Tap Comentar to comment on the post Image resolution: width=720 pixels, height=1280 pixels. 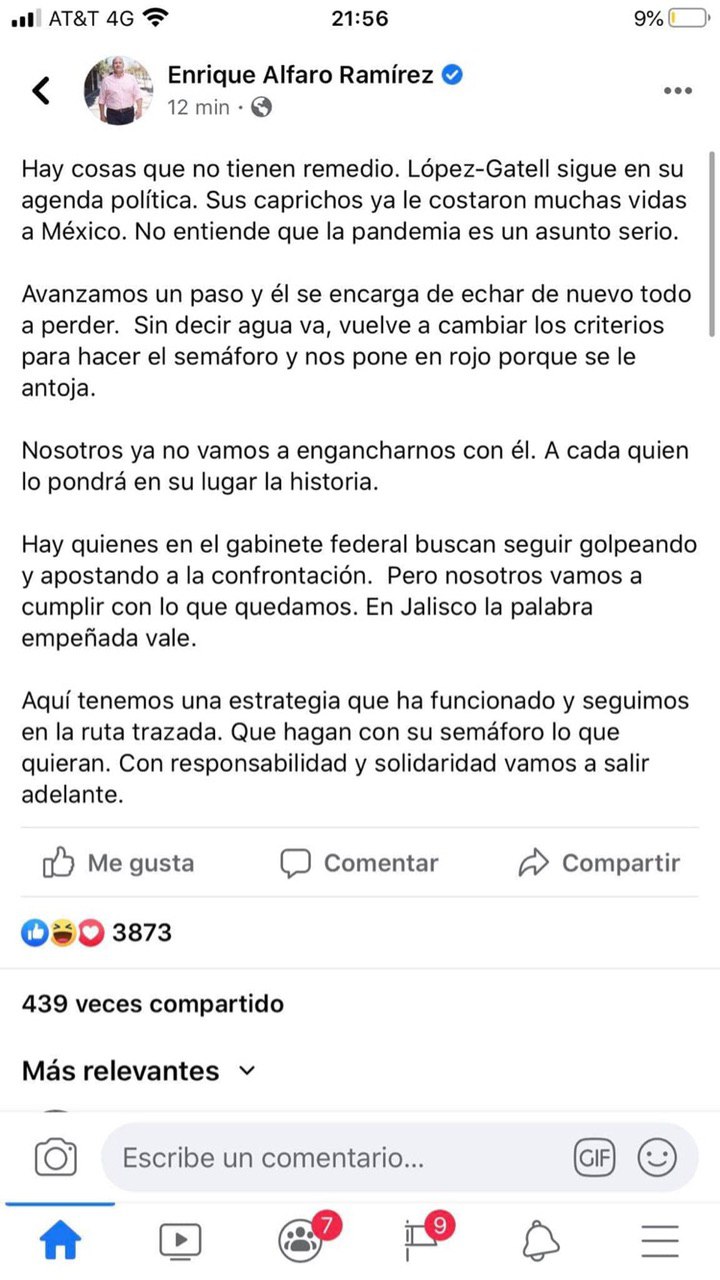pyautogui.click(x=359, y=863)
